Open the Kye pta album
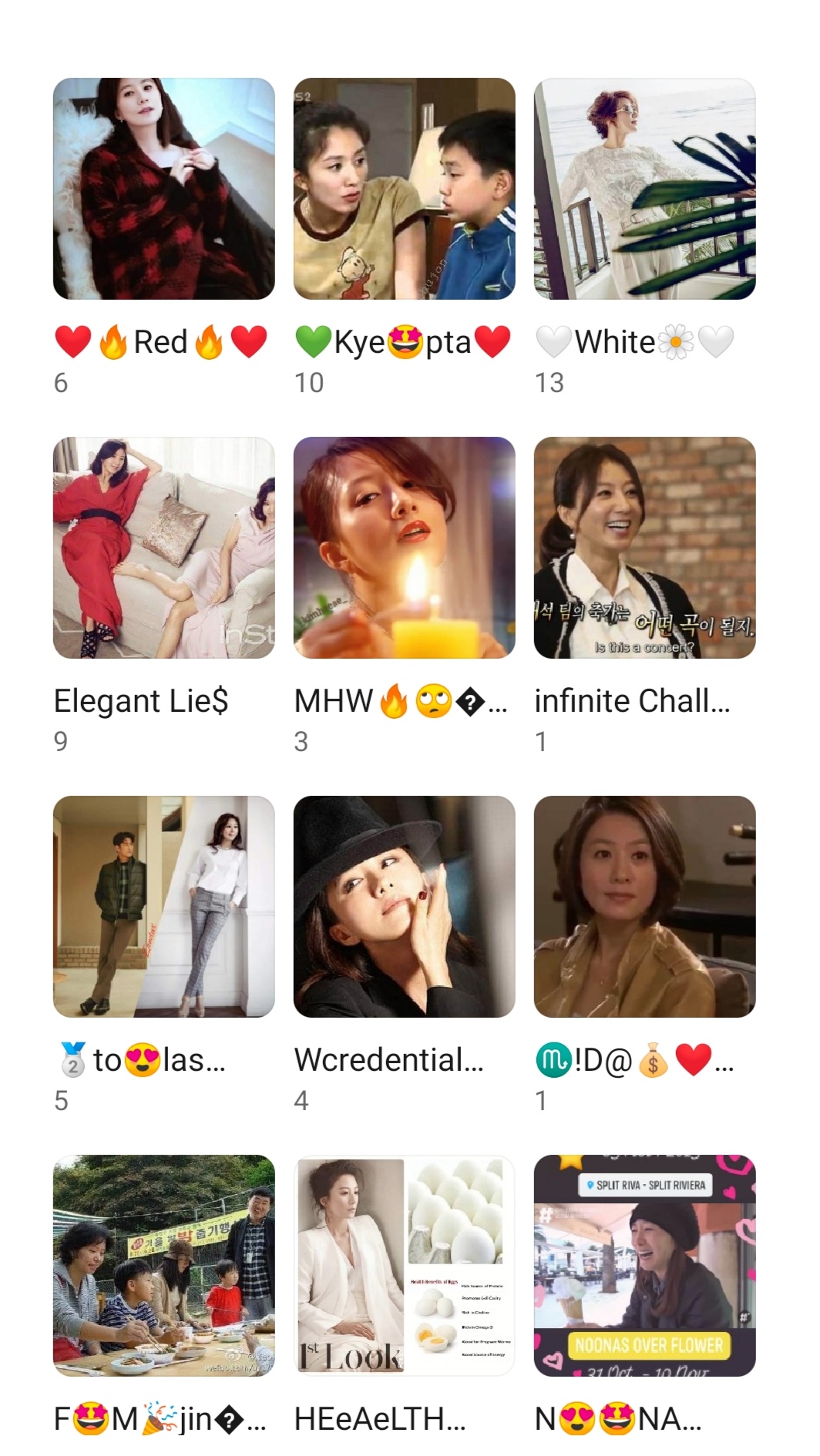Image resolution: width=820 pixels, height=1456 pixels. point(404,189)
